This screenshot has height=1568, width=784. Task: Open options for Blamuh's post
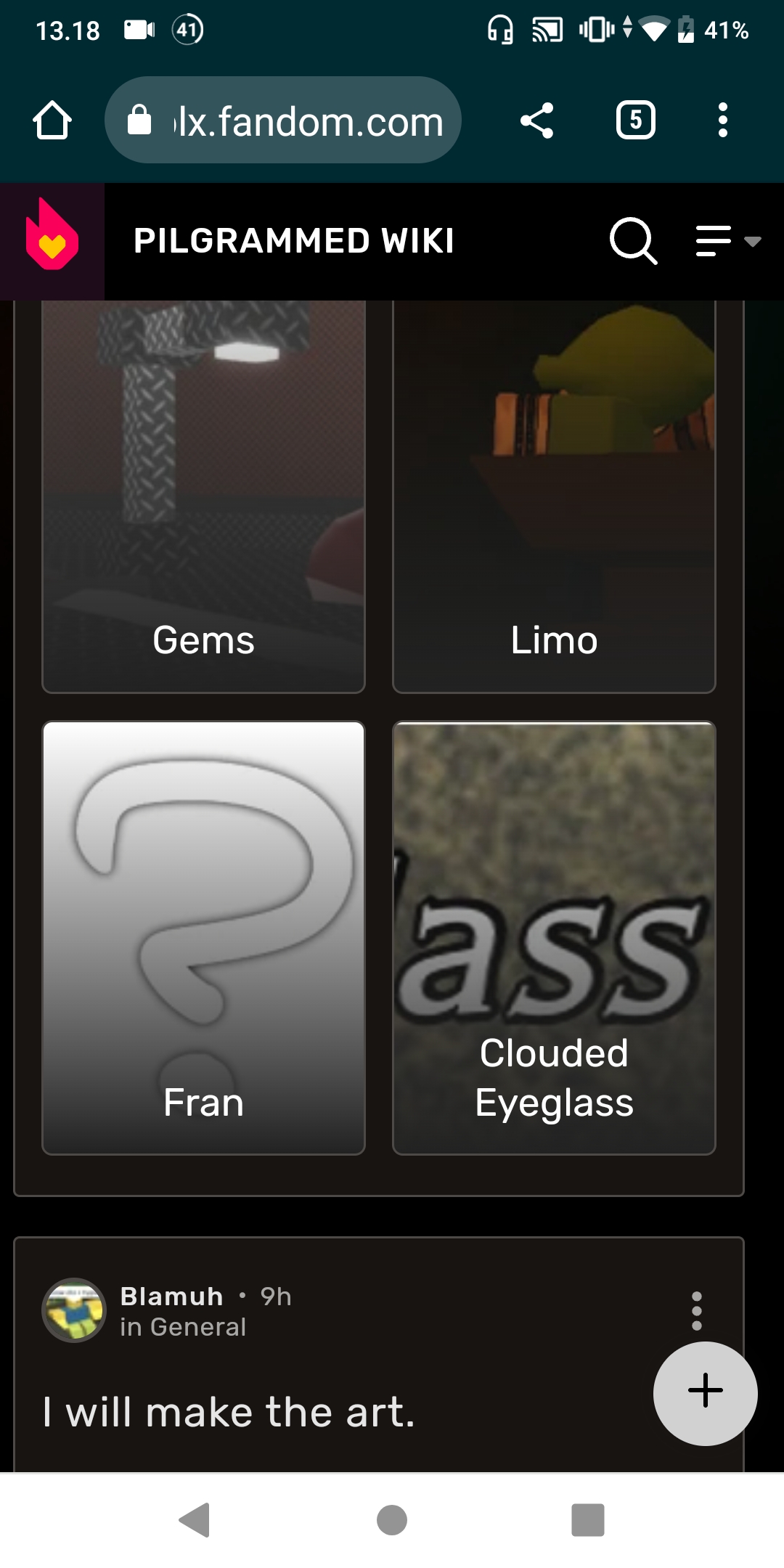tap(697, 1311)
